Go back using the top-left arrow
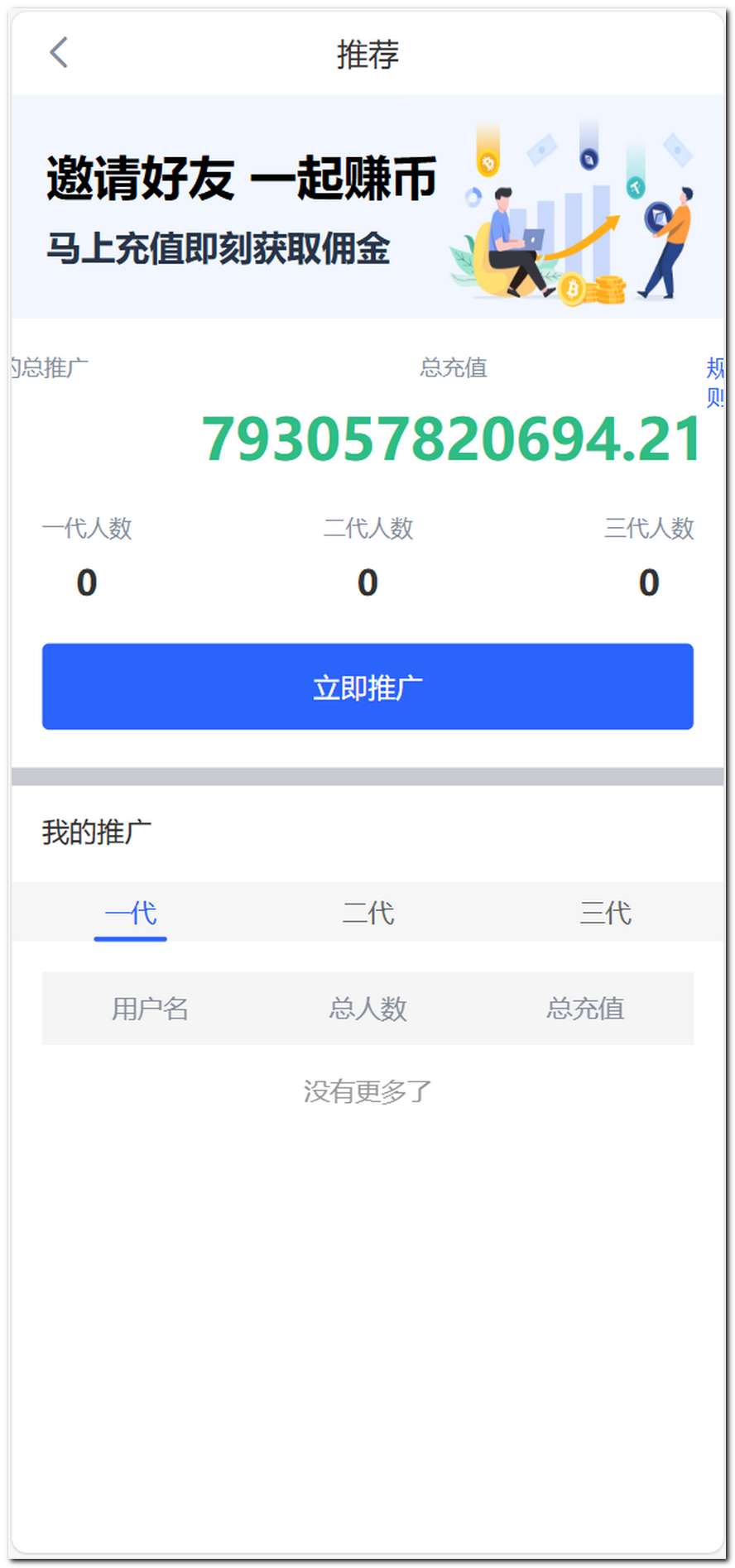Image resolution: width=735 pixels, height=1568 pixels. pyautogui.click(x=58, y=53)
